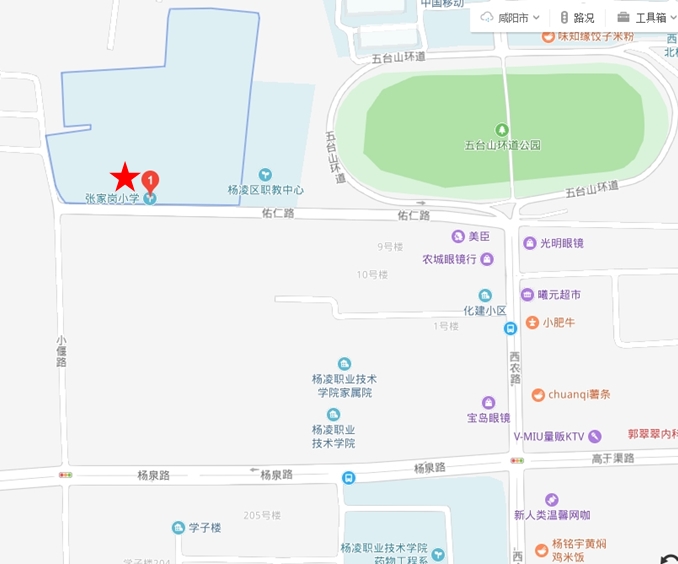Select the 光明眼镜 shop marker
The height and width of the screenshot is (564, 678).
click(x=528, y=242)
